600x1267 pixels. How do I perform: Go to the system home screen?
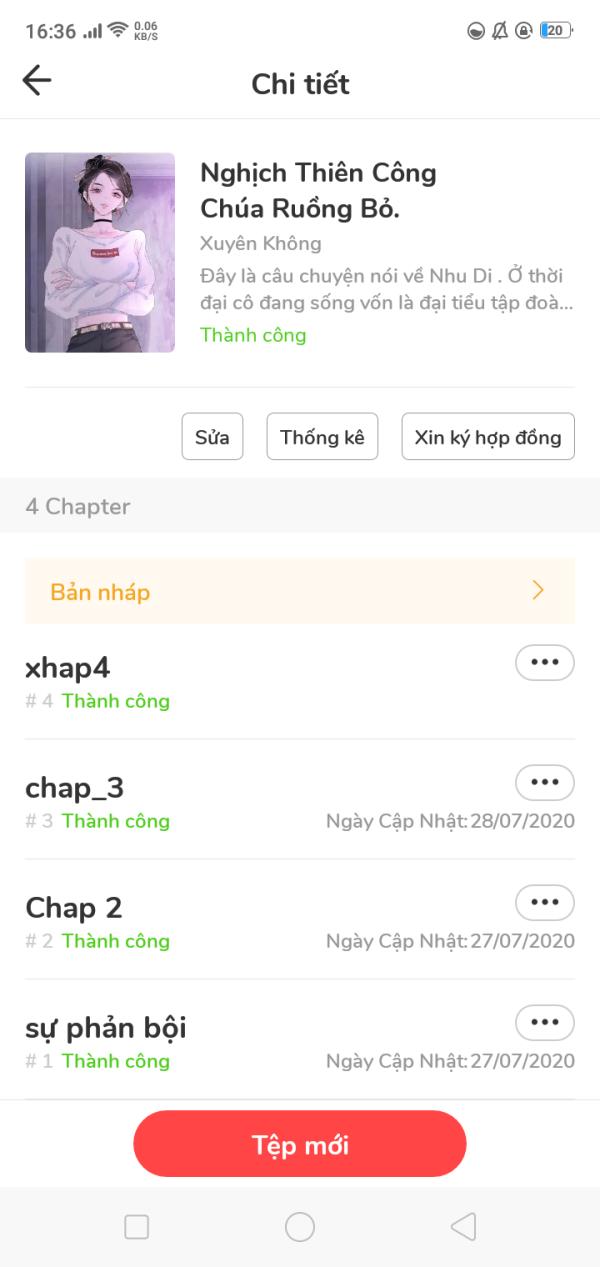click(300, 1227)
